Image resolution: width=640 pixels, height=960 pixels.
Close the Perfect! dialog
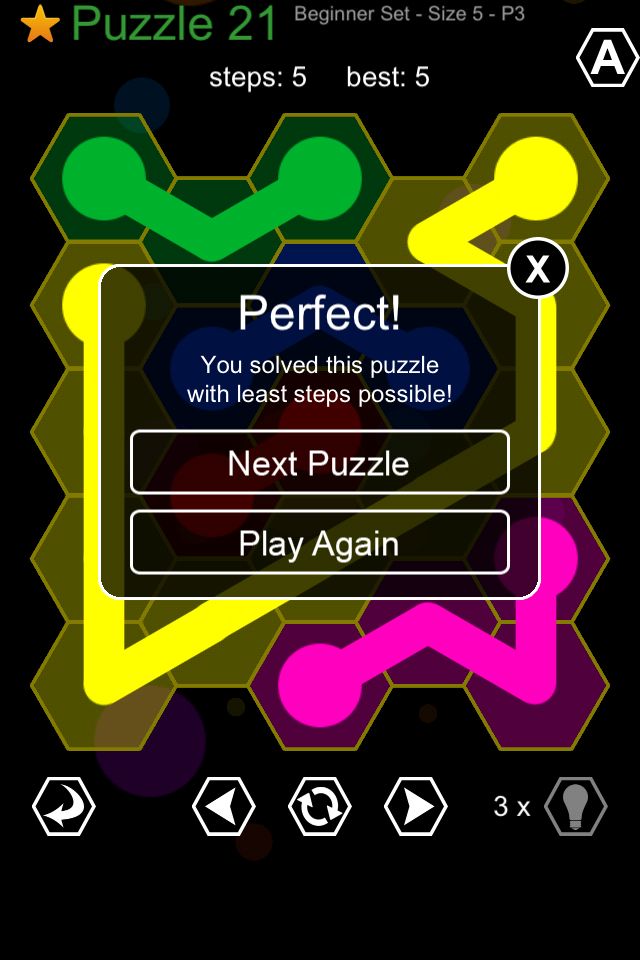(538, 268)
